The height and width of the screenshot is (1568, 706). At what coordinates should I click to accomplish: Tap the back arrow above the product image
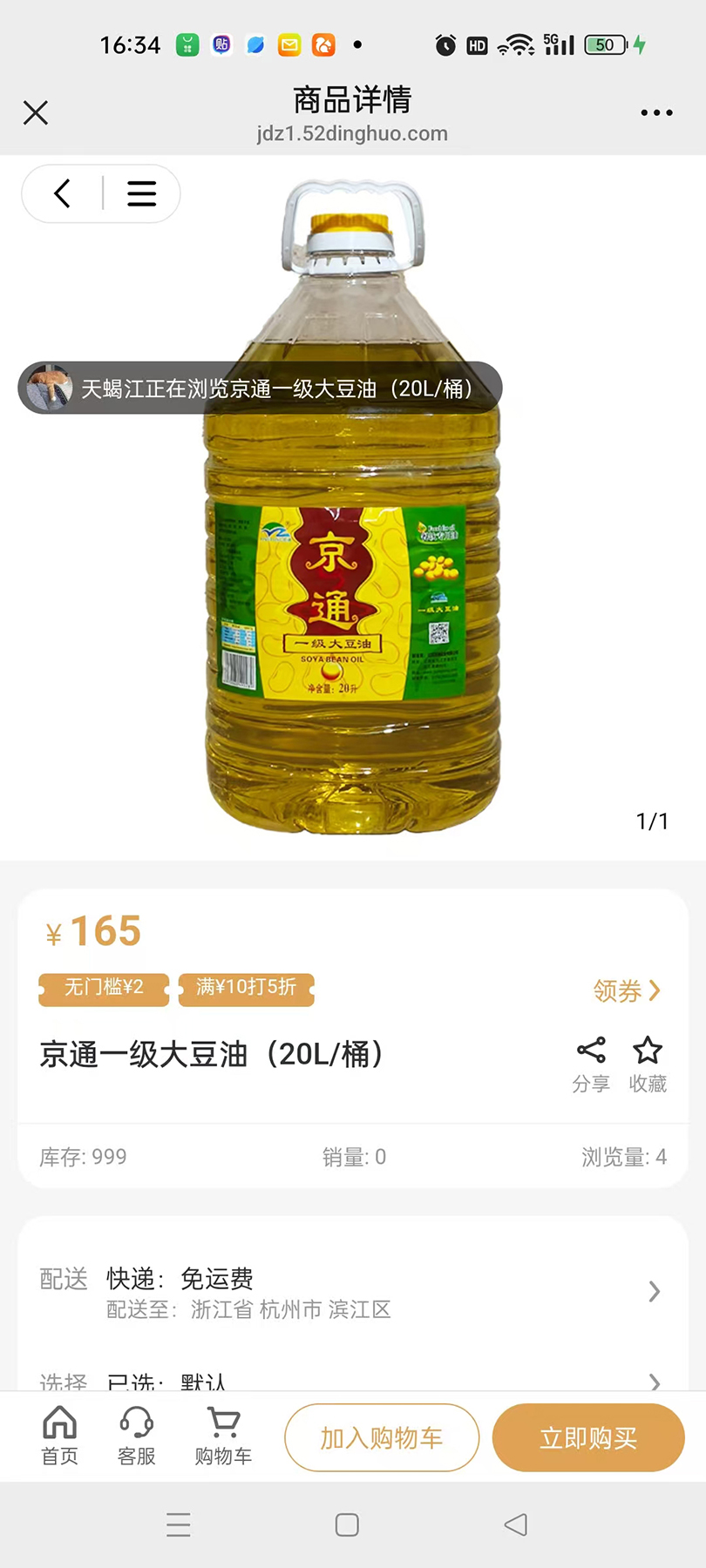(63, 193)
